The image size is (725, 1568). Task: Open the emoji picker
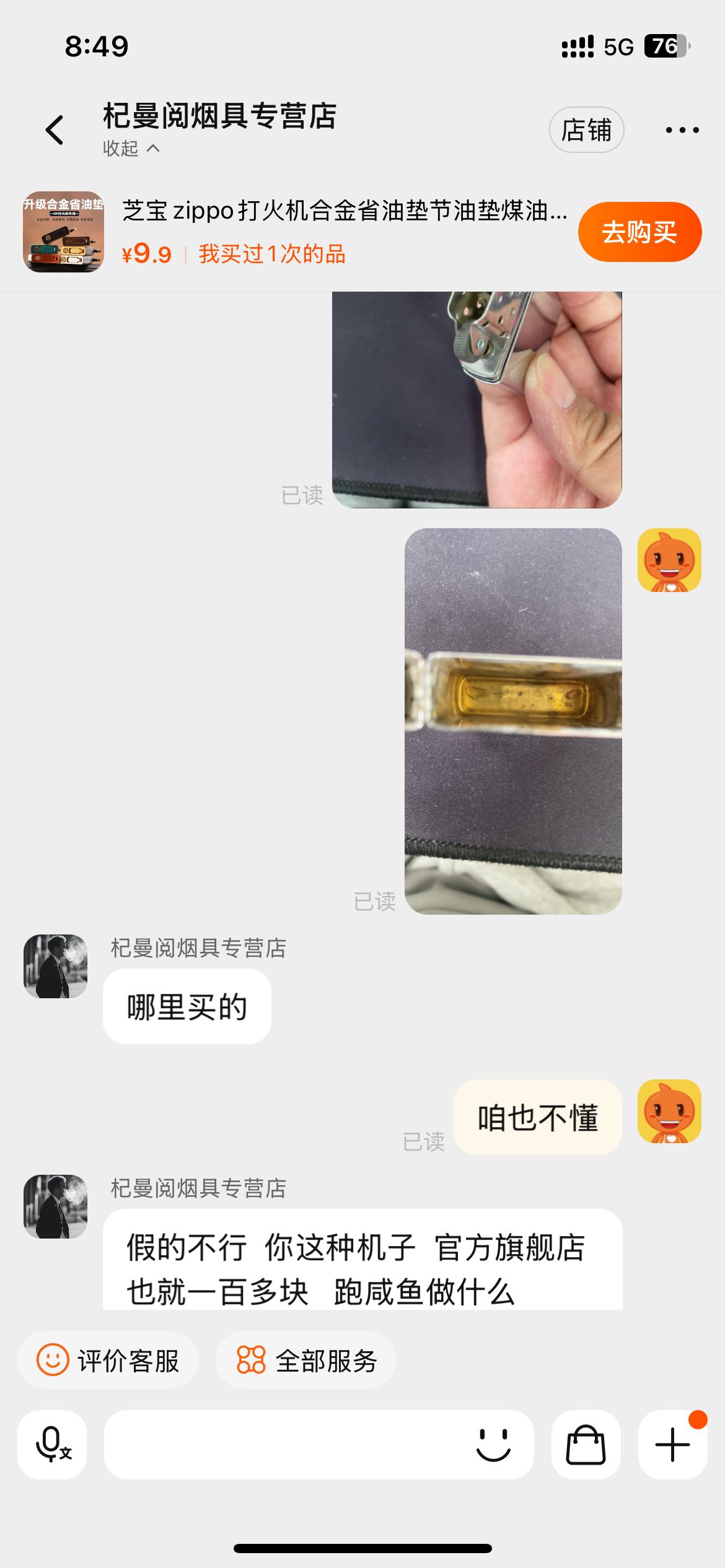point(493,1445)
